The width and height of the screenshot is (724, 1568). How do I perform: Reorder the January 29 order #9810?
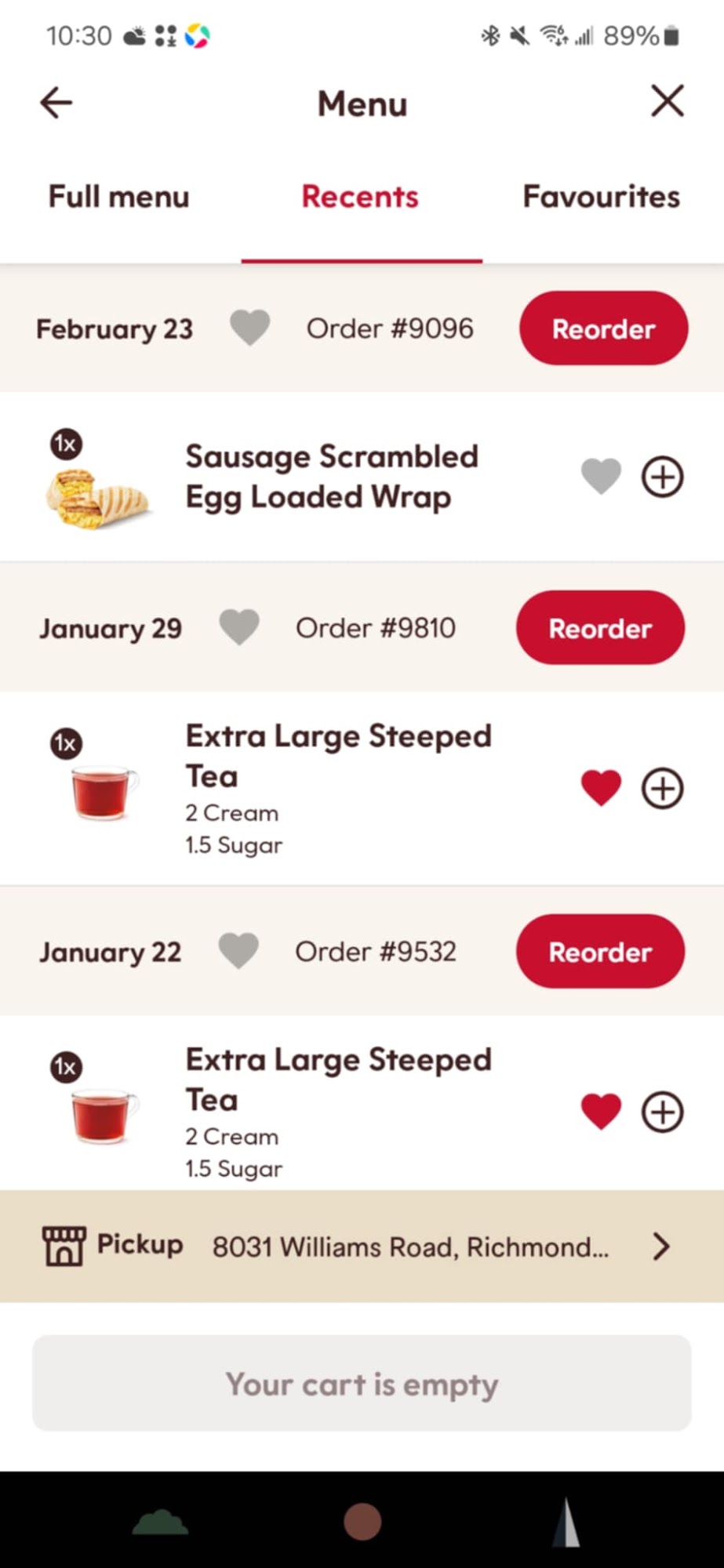[600, 628]
